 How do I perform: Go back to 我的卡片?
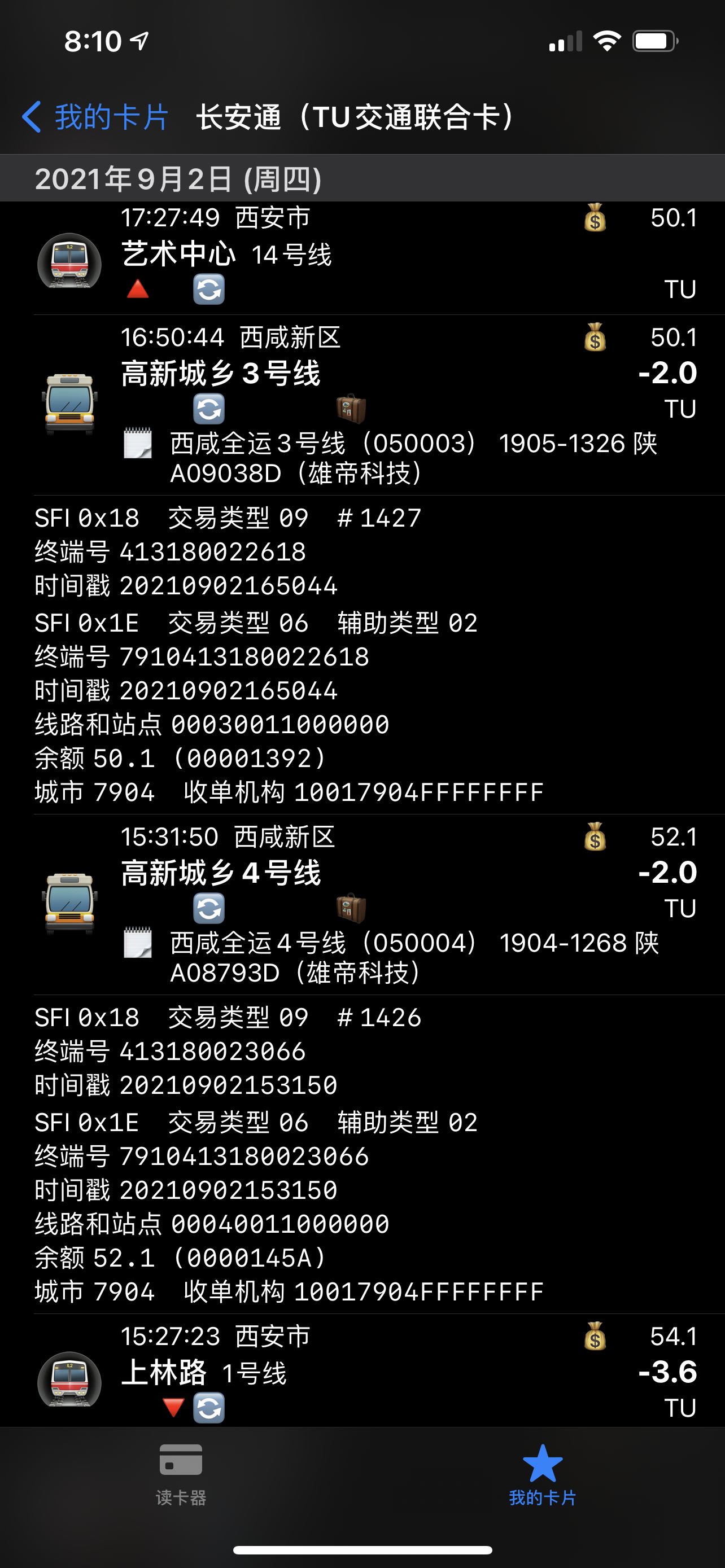95,117
